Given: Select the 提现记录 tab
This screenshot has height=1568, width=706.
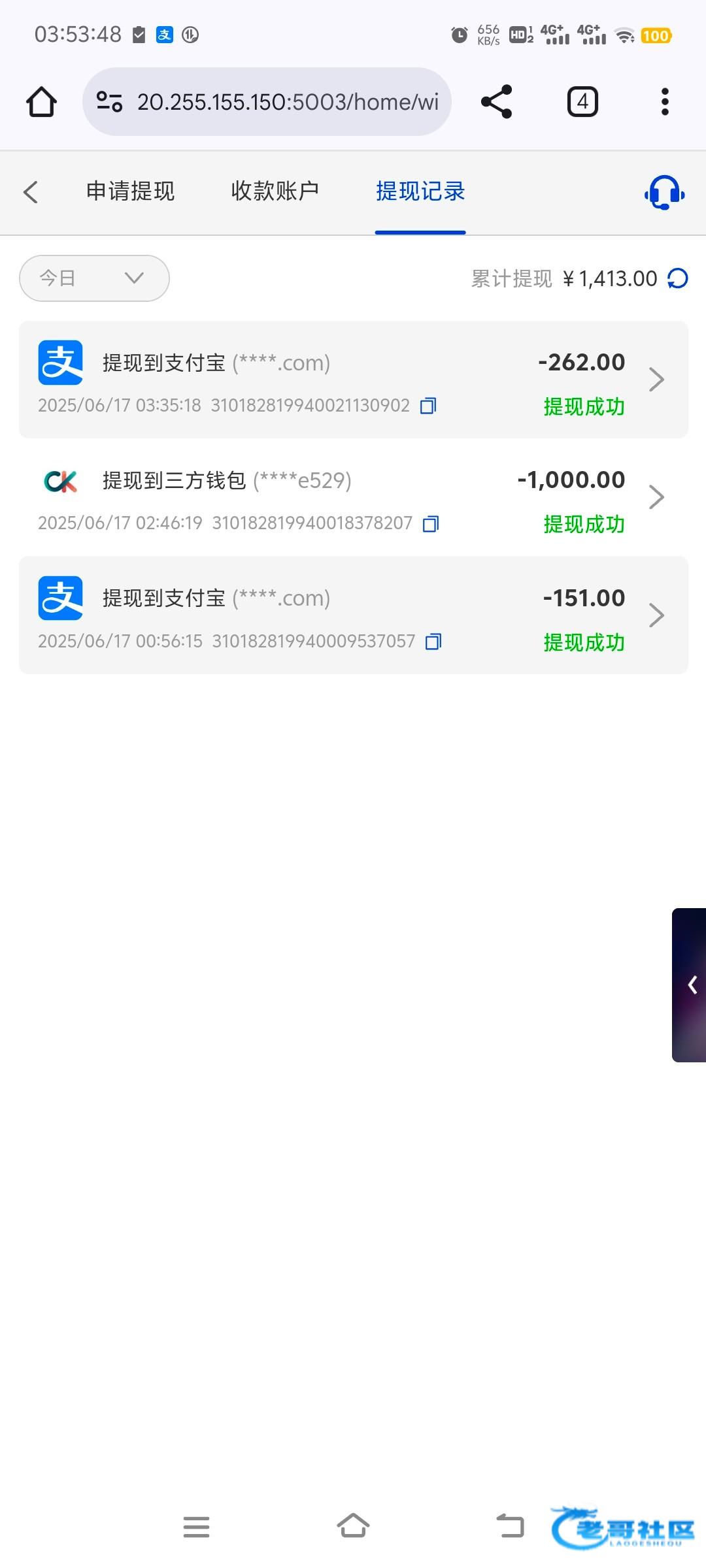Looking at the screenshot, I should click(420, 191).
